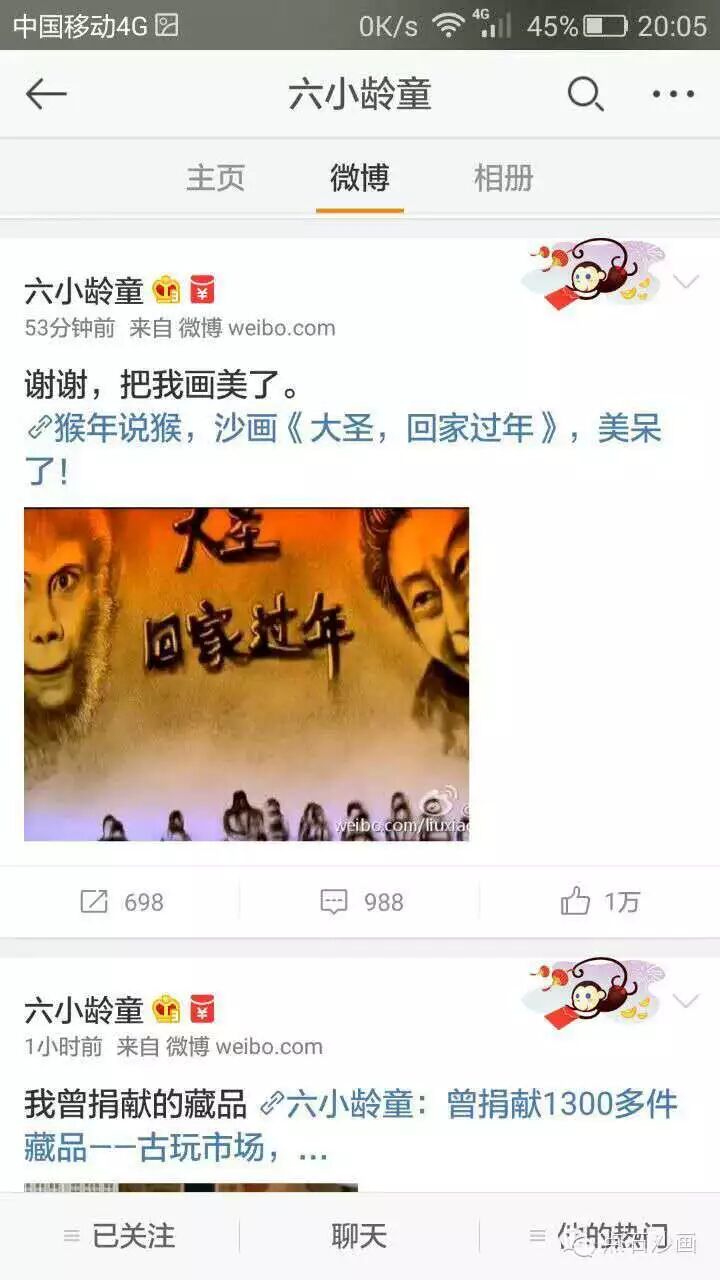
Task: Open the 曾捐献1300多件藏品 link
Action: pyautogui.click(x=351, y=1125)
